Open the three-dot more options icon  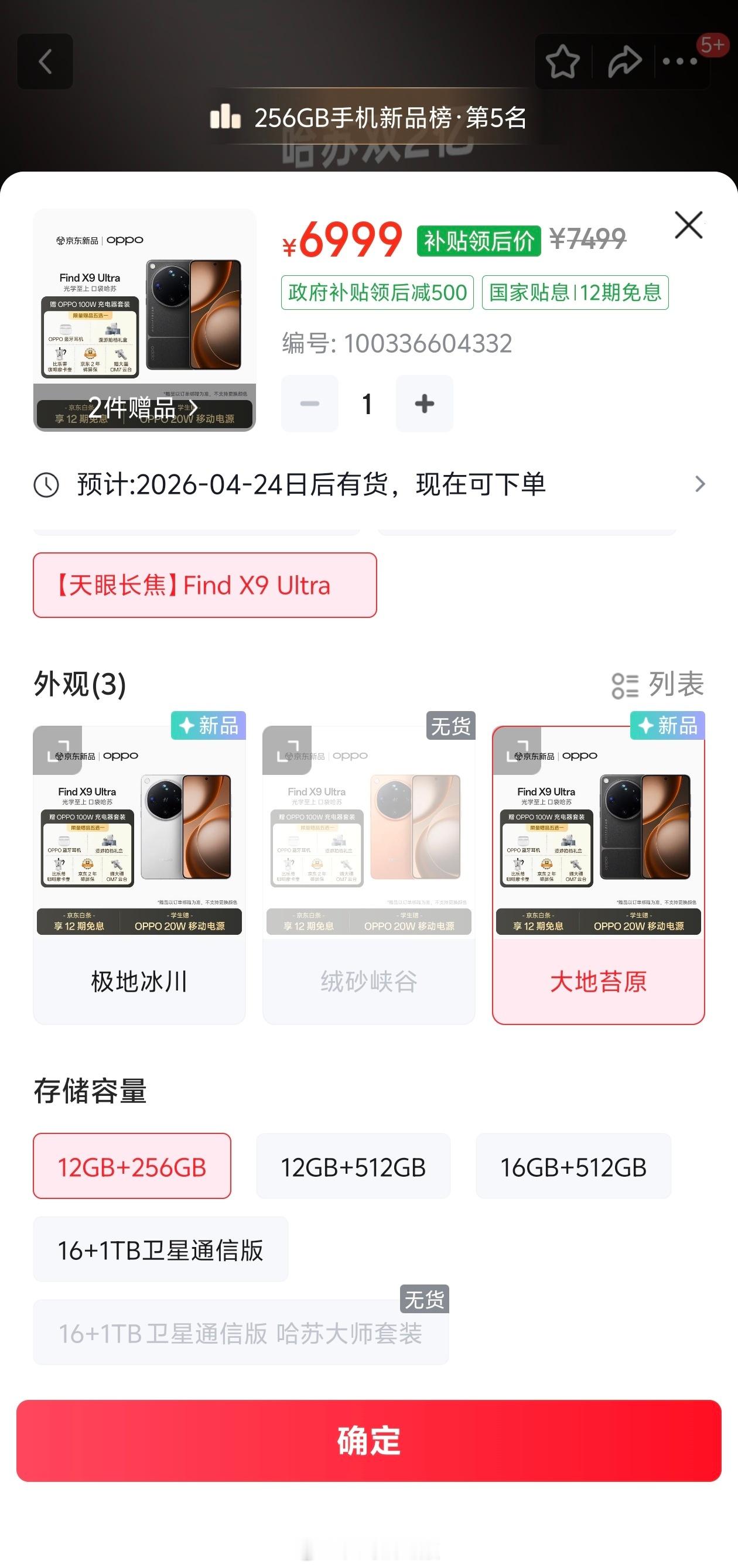point(681,62)
